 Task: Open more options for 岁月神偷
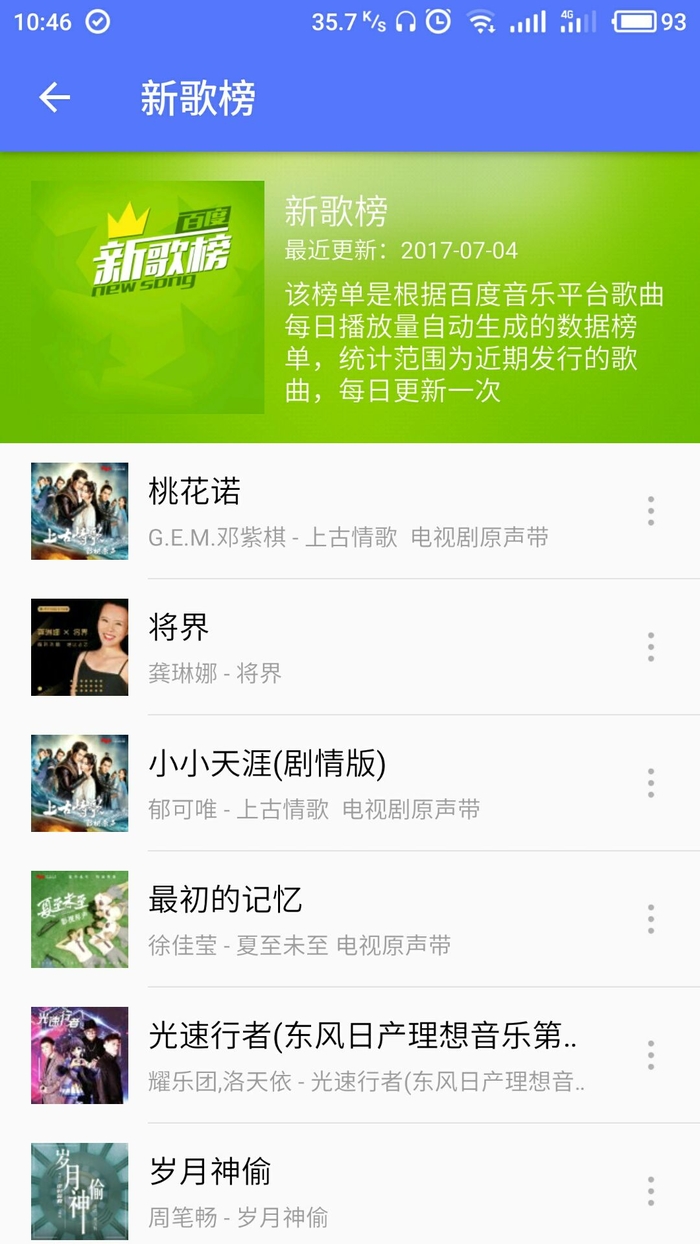tap(650, 1190)
